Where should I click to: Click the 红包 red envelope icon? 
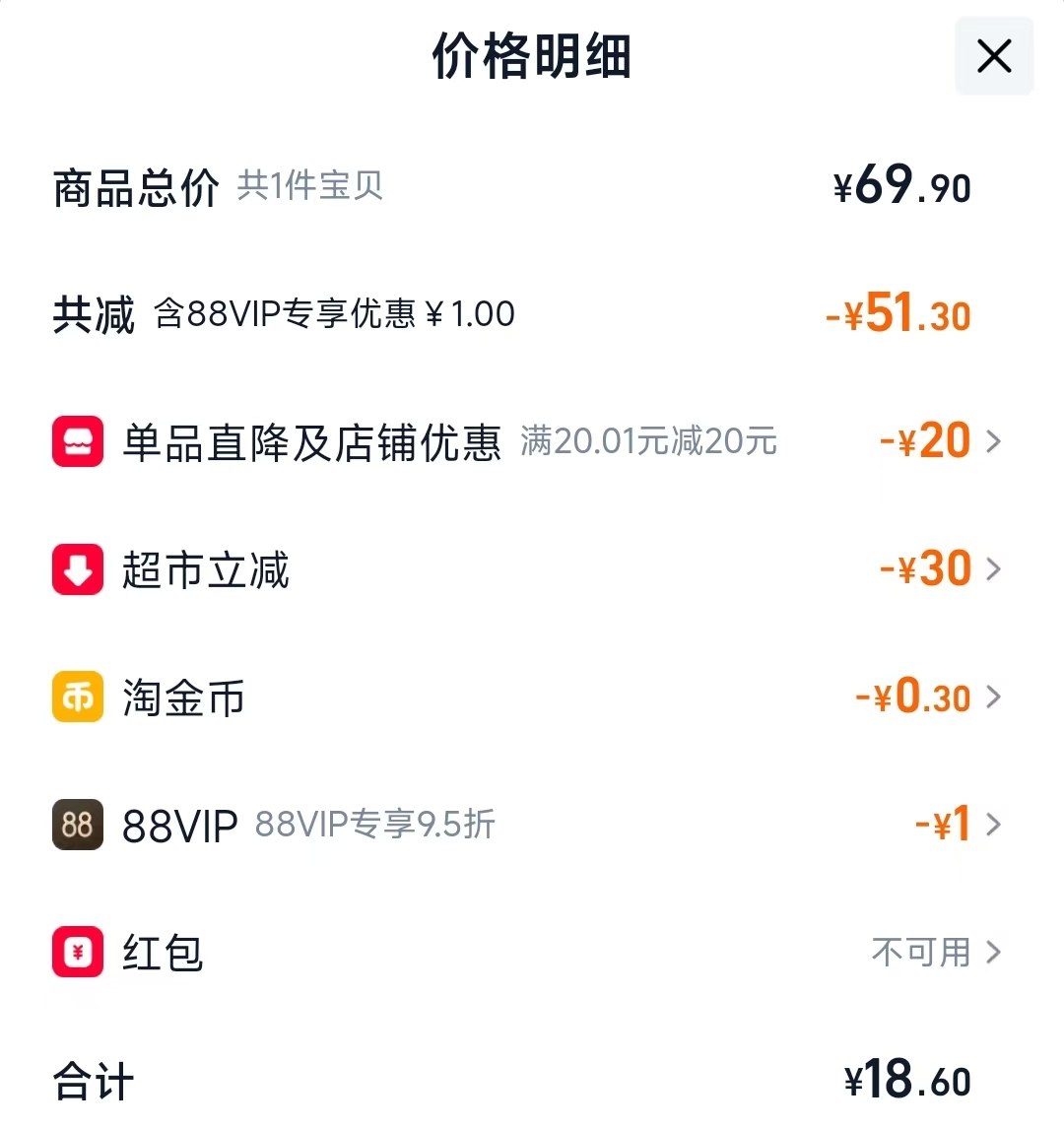(77, 953)
